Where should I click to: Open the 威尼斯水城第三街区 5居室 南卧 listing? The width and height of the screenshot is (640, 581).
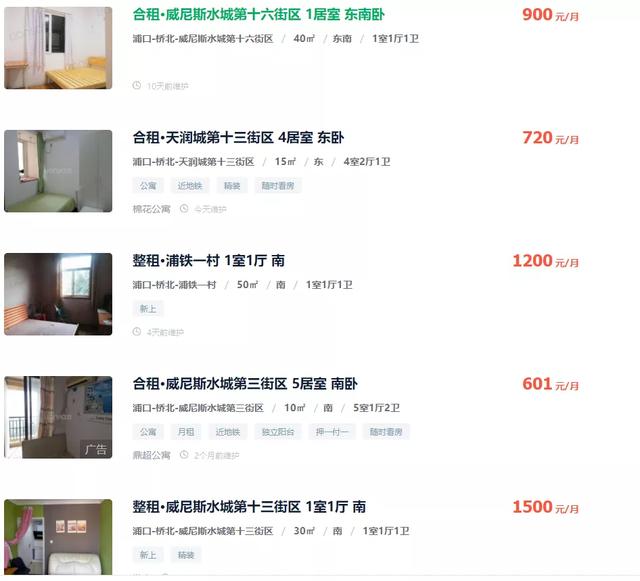pos(245,384)
